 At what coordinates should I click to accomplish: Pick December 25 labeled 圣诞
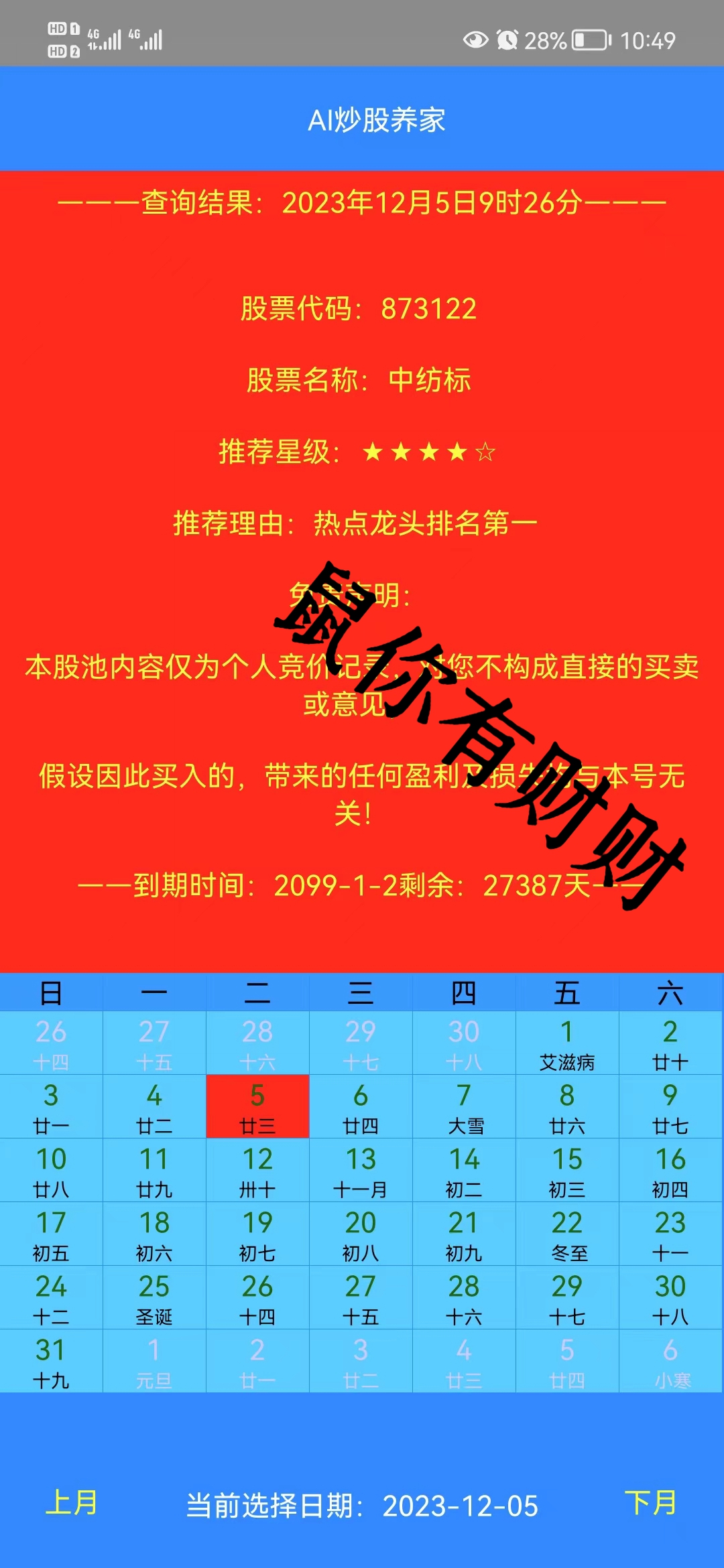154,1297
